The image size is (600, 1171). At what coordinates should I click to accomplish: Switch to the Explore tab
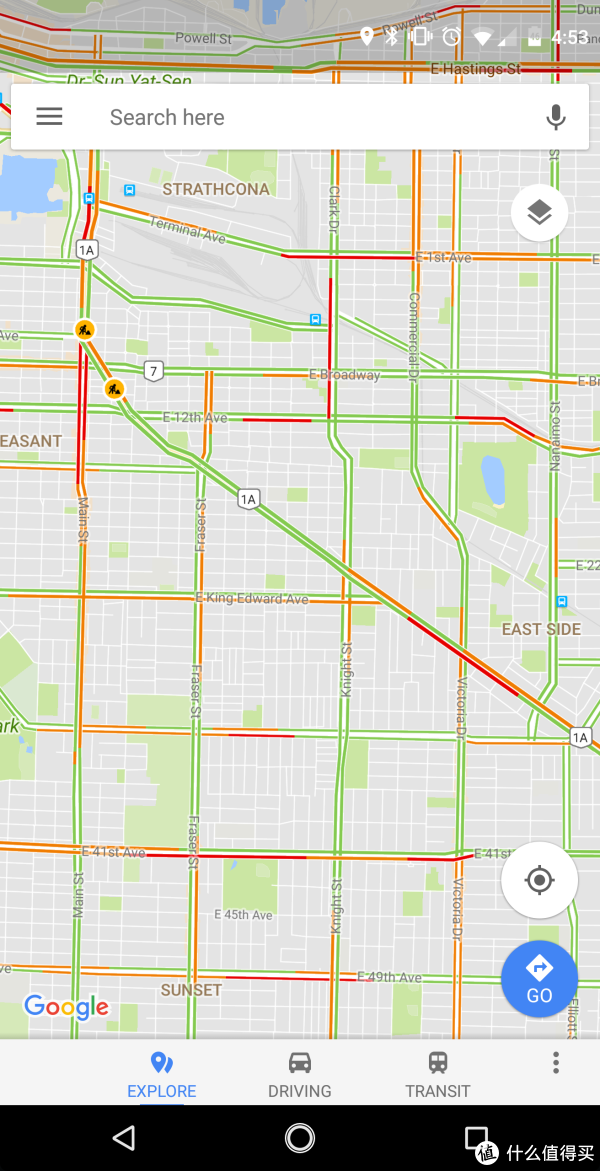161,1074
